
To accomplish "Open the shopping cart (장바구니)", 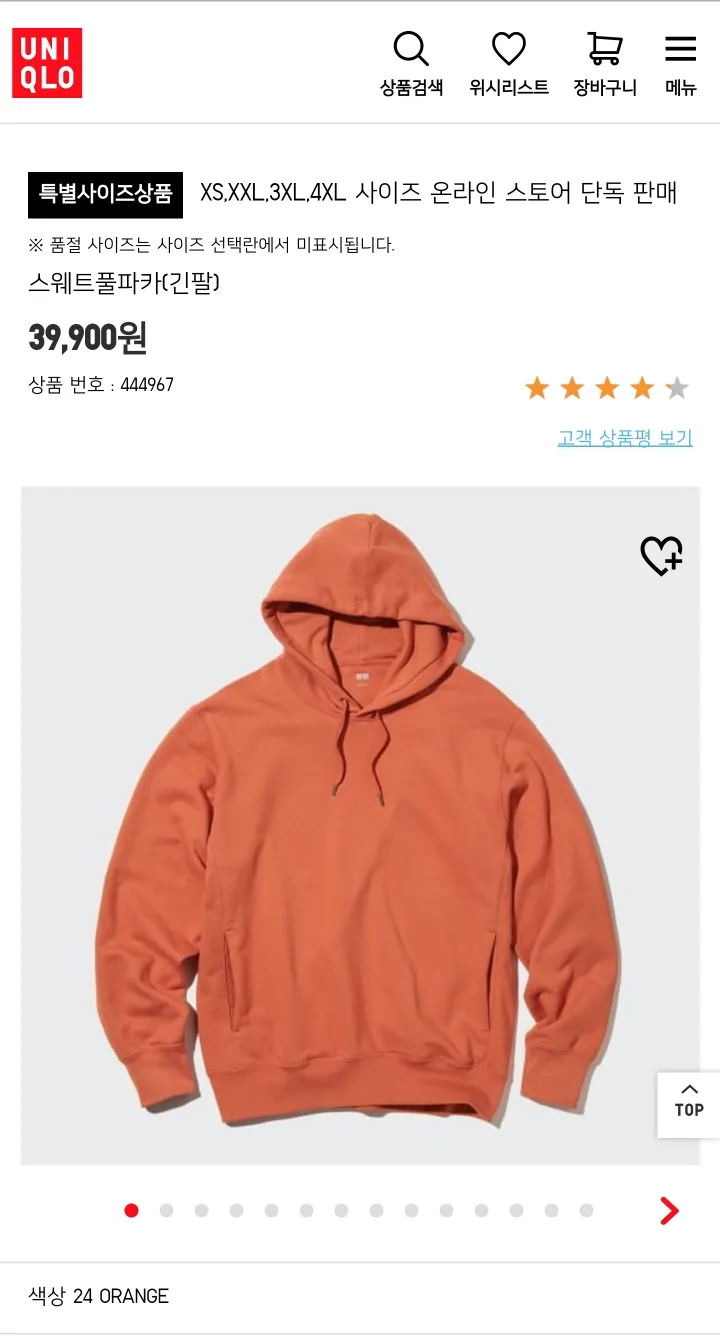I will (604, 63).
